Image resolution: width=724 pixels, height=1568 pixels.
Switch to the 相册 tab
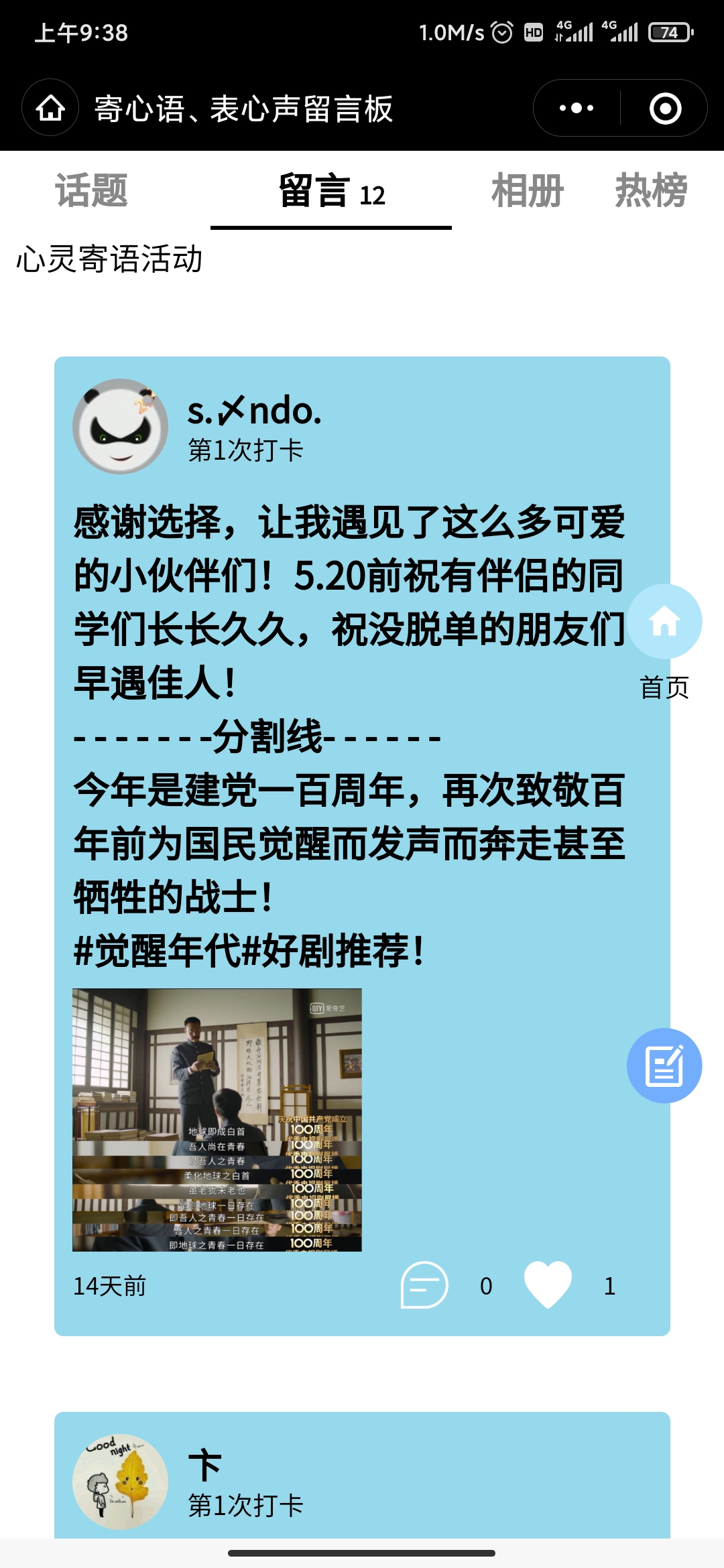pyautogui.click(x=528, y=190)
